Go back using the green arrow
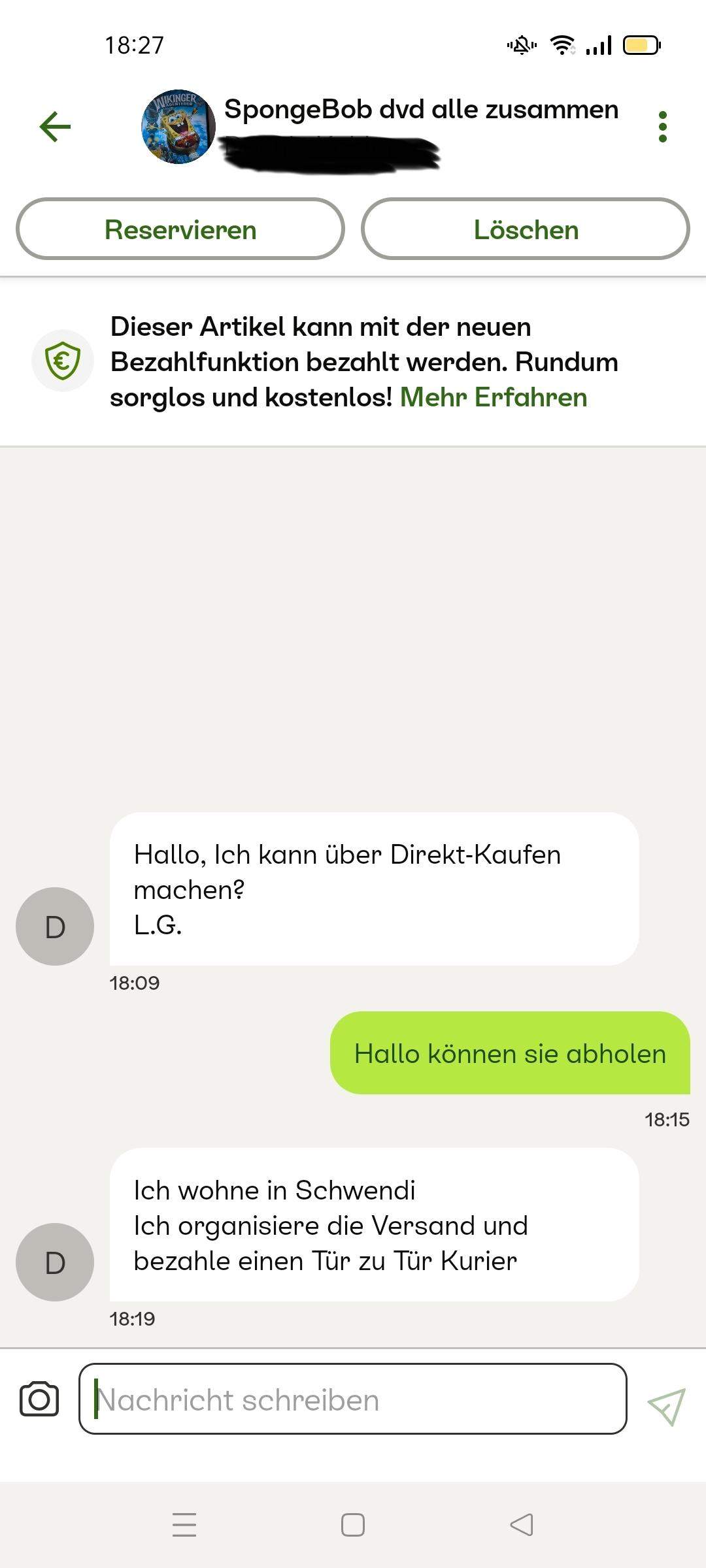Viewport: 706px width, 1568px height. 55,126
